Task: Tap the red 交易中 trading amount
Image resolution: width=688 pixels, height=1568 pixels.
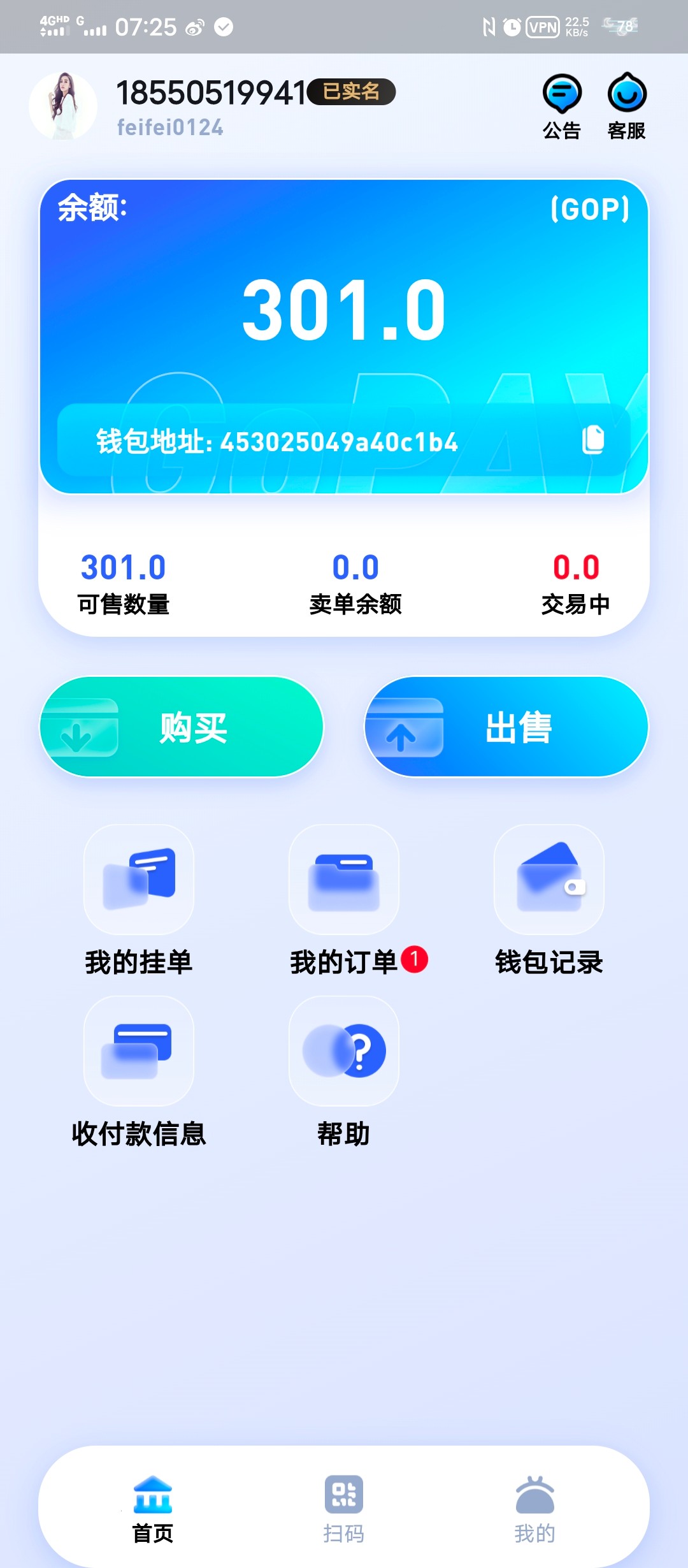Action: coord(575,566)
